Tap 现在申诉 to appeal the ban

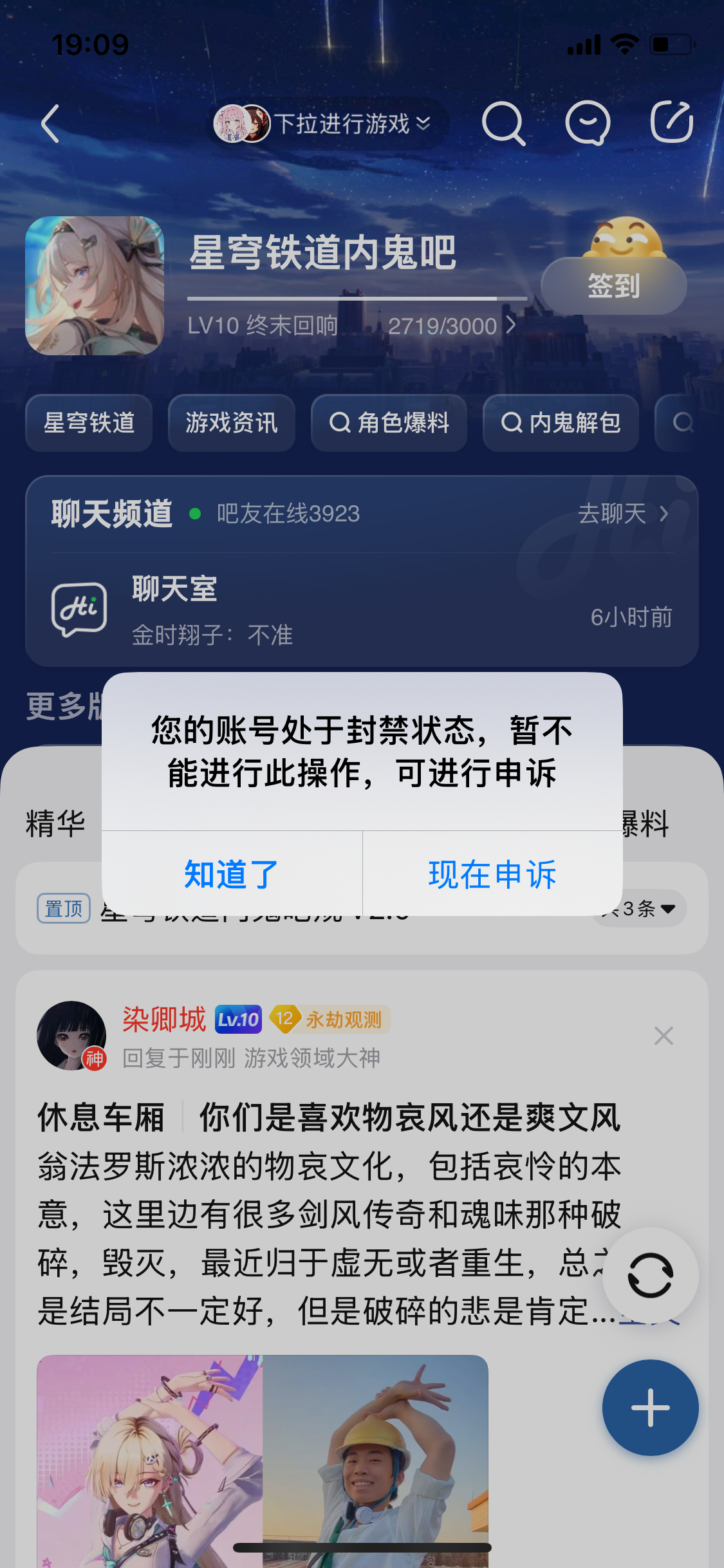tap(492, 874)
